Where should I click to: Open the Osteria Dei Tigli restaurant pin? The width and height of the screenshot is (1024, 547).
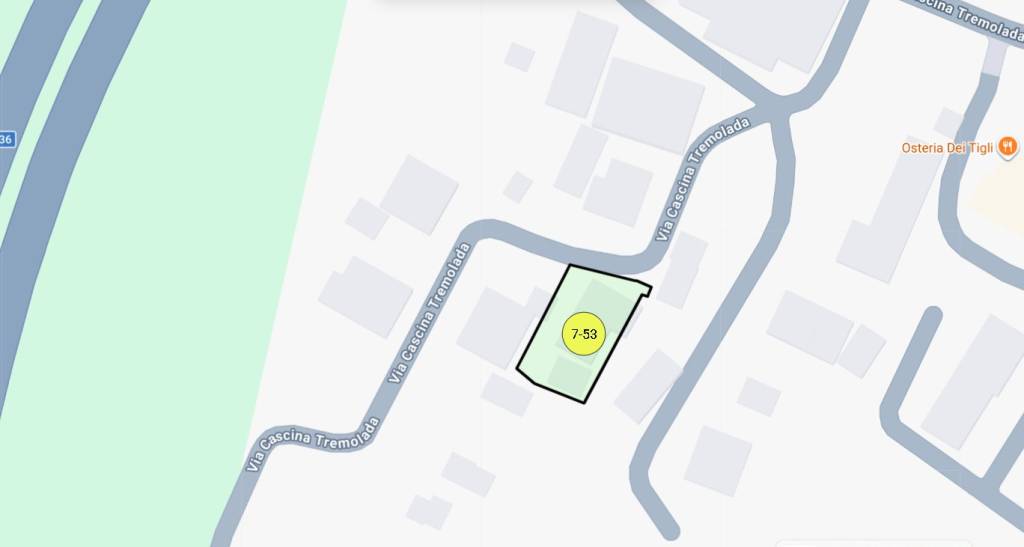click(x=1007, y=148)
